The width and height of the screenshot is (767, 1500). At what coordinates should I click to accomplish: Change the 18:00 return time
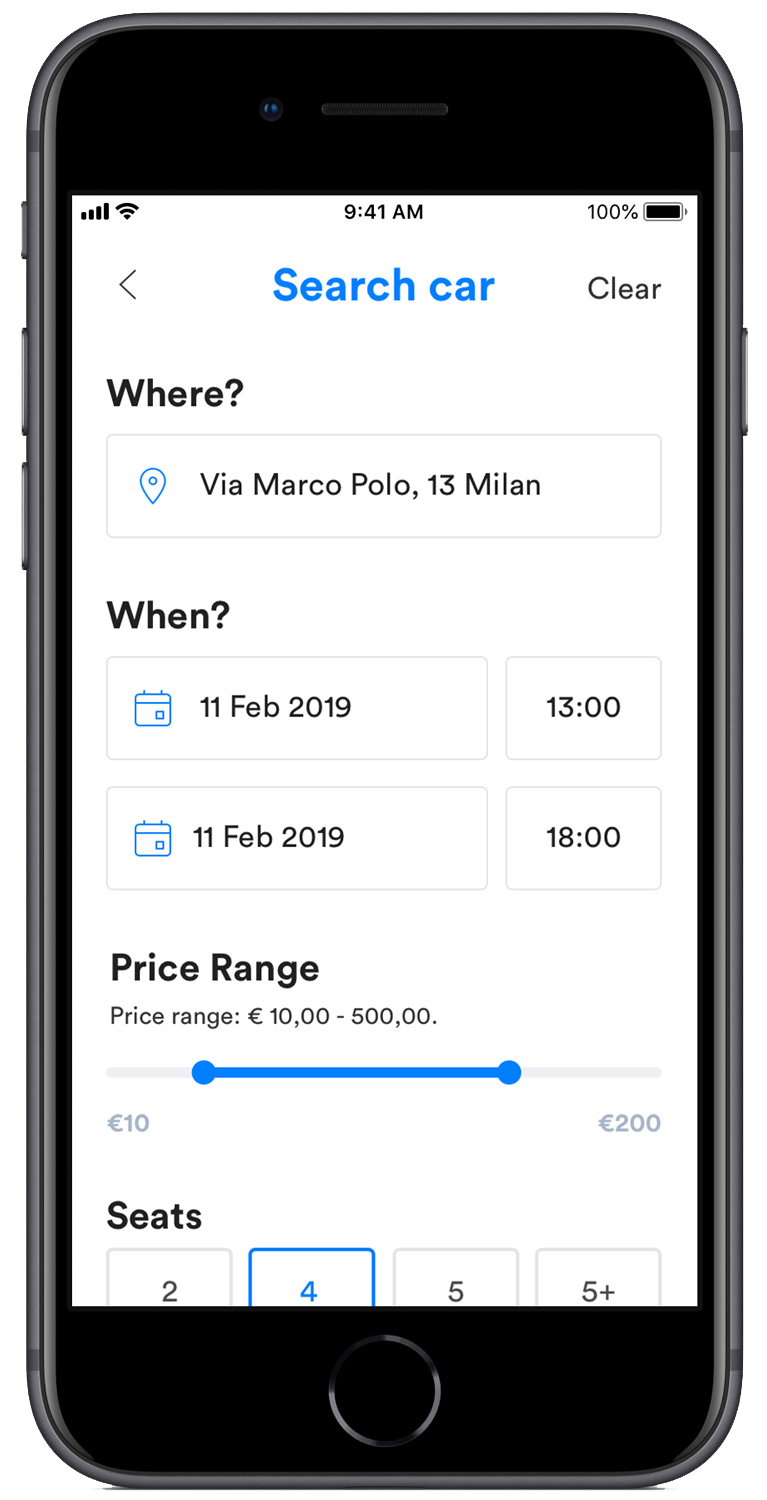point(583,838)
